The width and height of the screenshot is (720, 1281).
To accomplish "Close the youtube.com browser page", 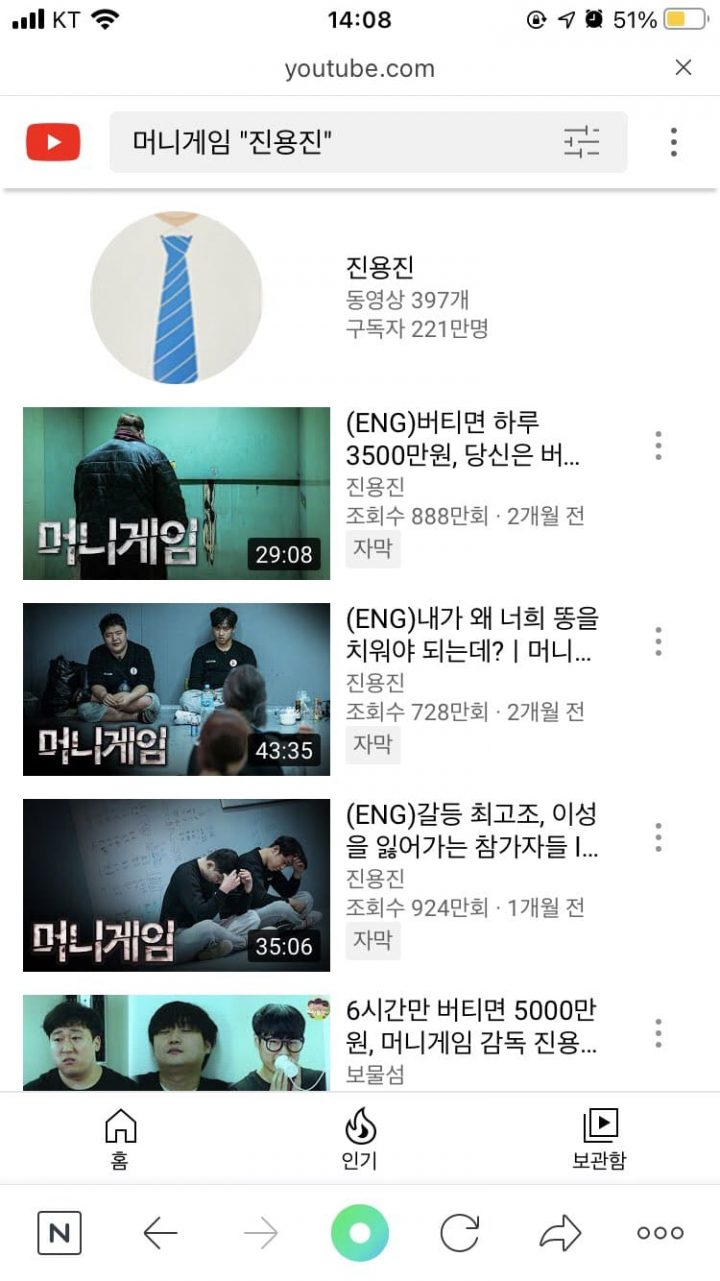I will [683, 68].
